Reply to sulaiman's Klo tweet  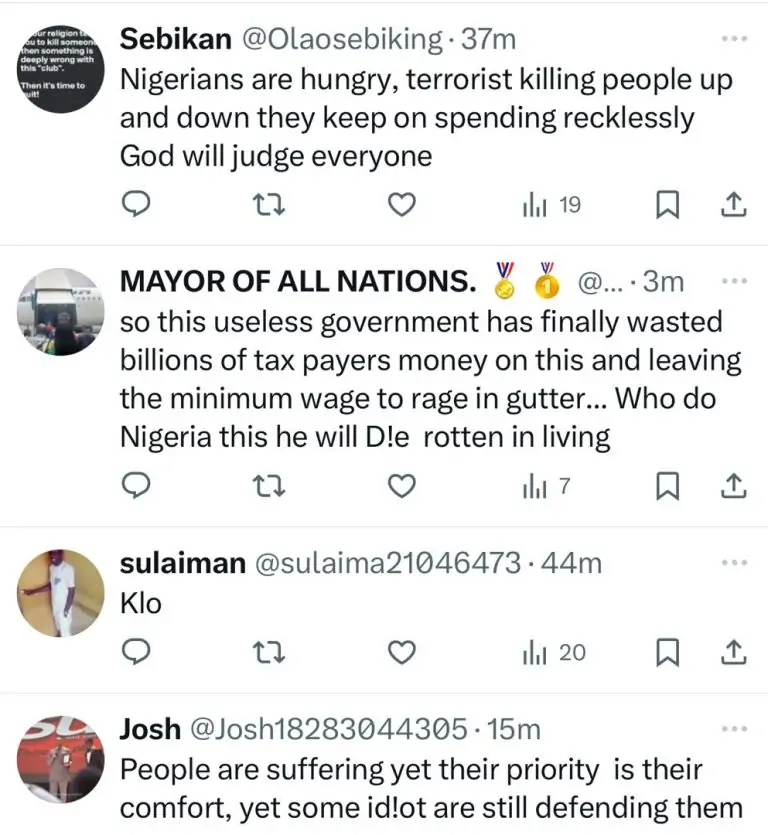[135, 652]
